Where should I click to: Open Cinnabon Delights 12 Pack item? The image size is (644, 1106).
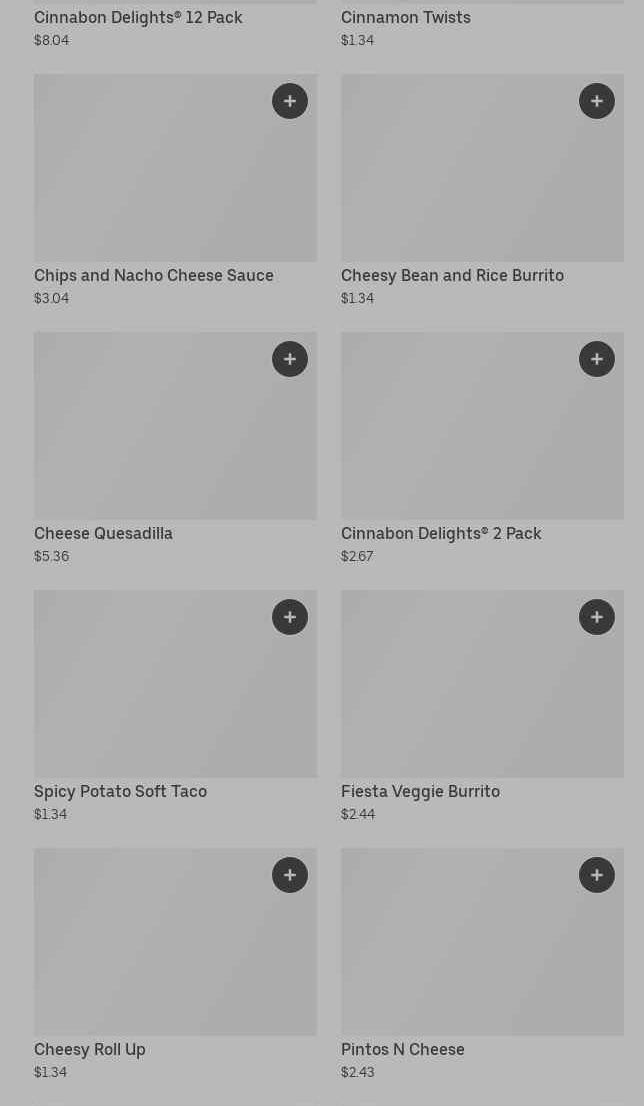click(x=138, y=18)
